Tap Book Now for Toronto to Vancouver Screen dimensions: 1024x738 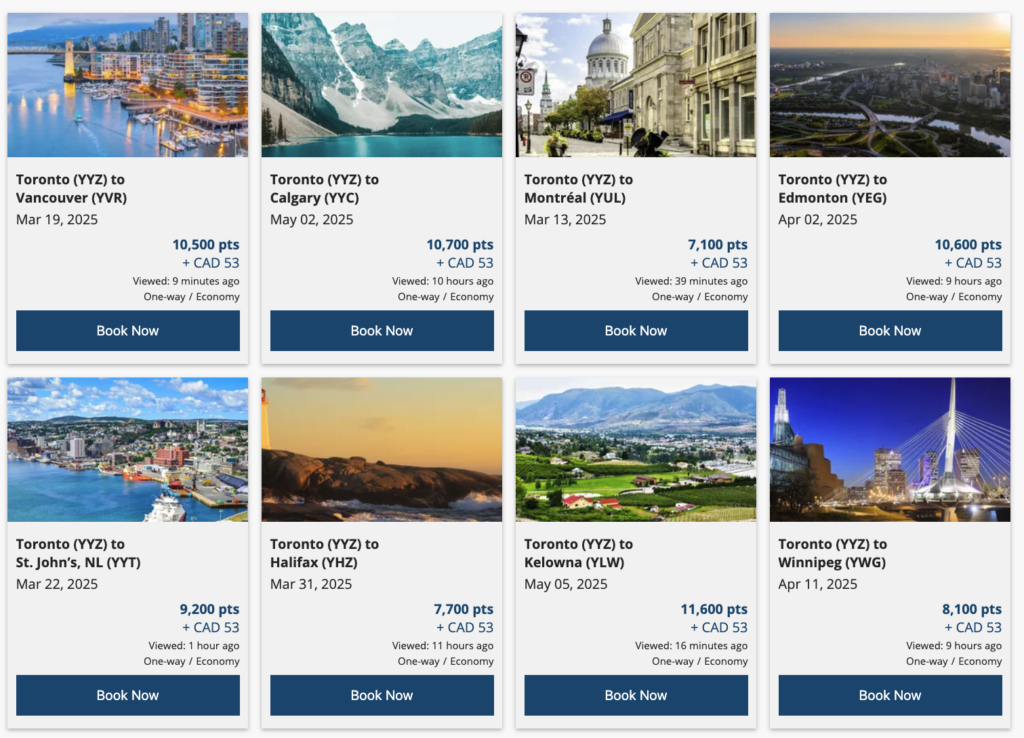pyautogui.click(x=128, y=331)
